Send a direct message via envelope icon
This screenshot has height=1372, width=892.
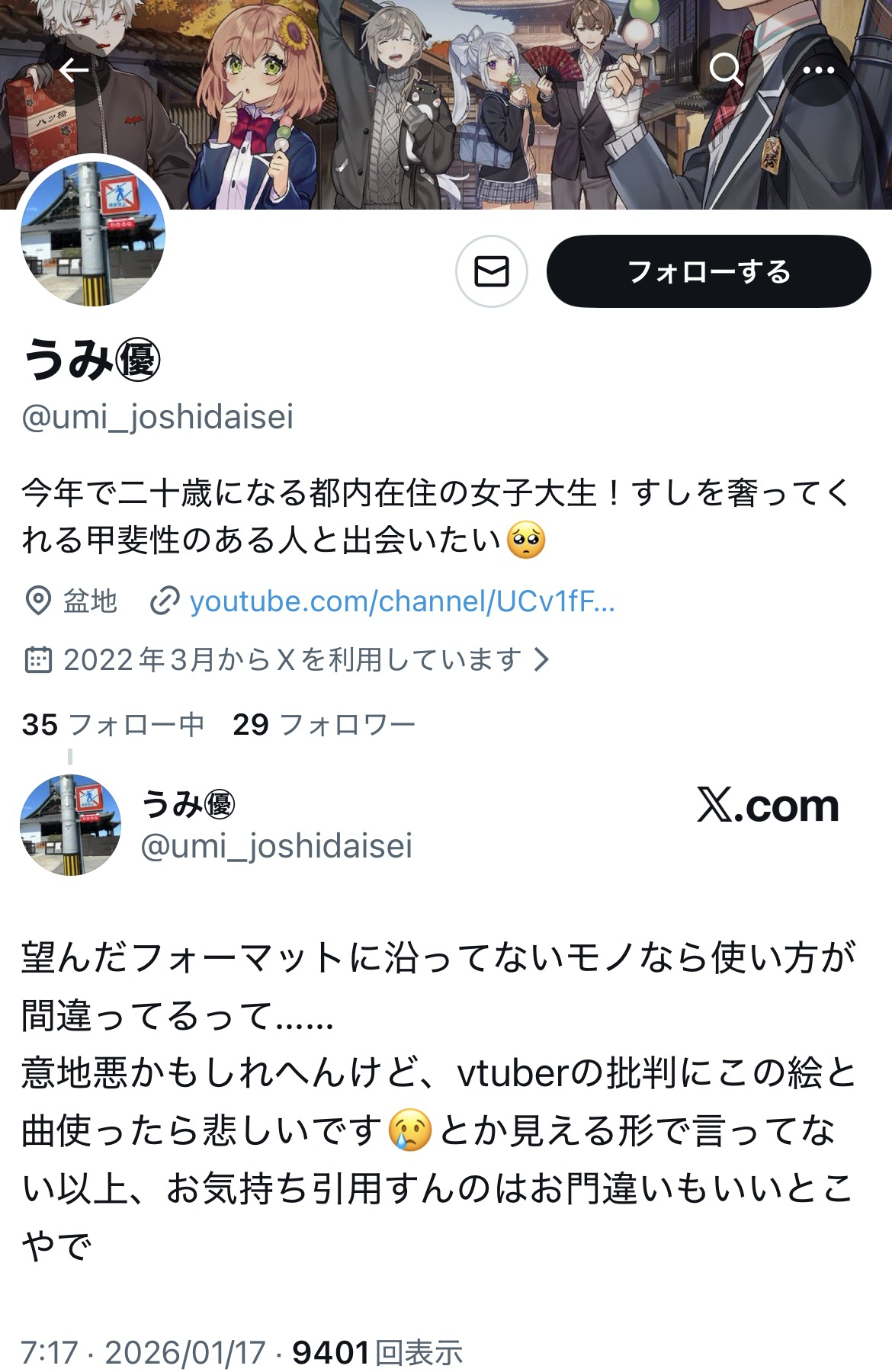(x=492, y=271)
